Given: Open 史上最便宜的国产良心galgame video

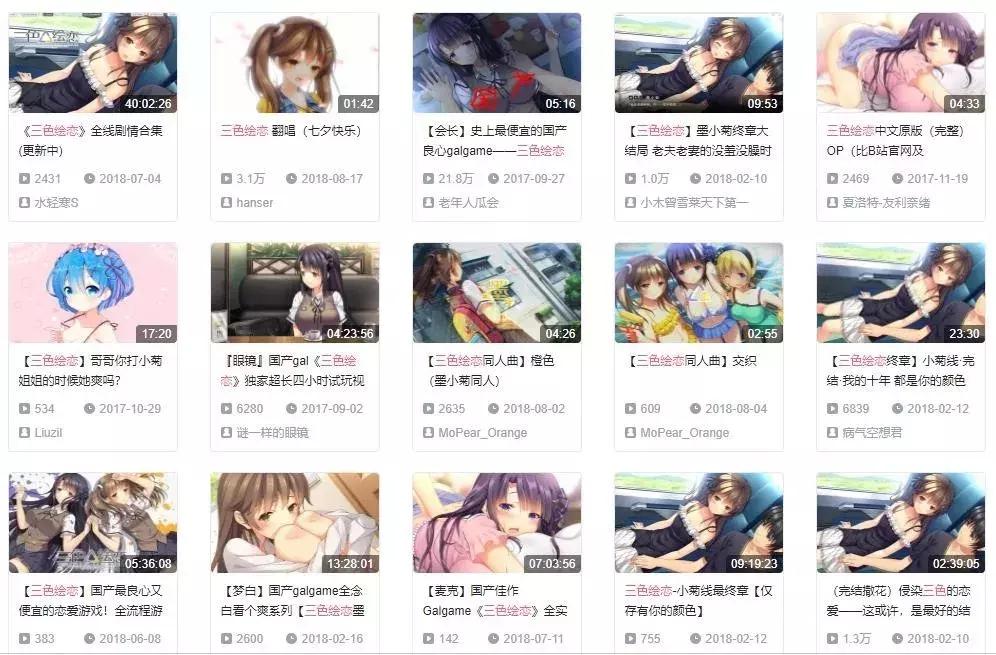Looking at the screenshot, I should coord(496,62).
